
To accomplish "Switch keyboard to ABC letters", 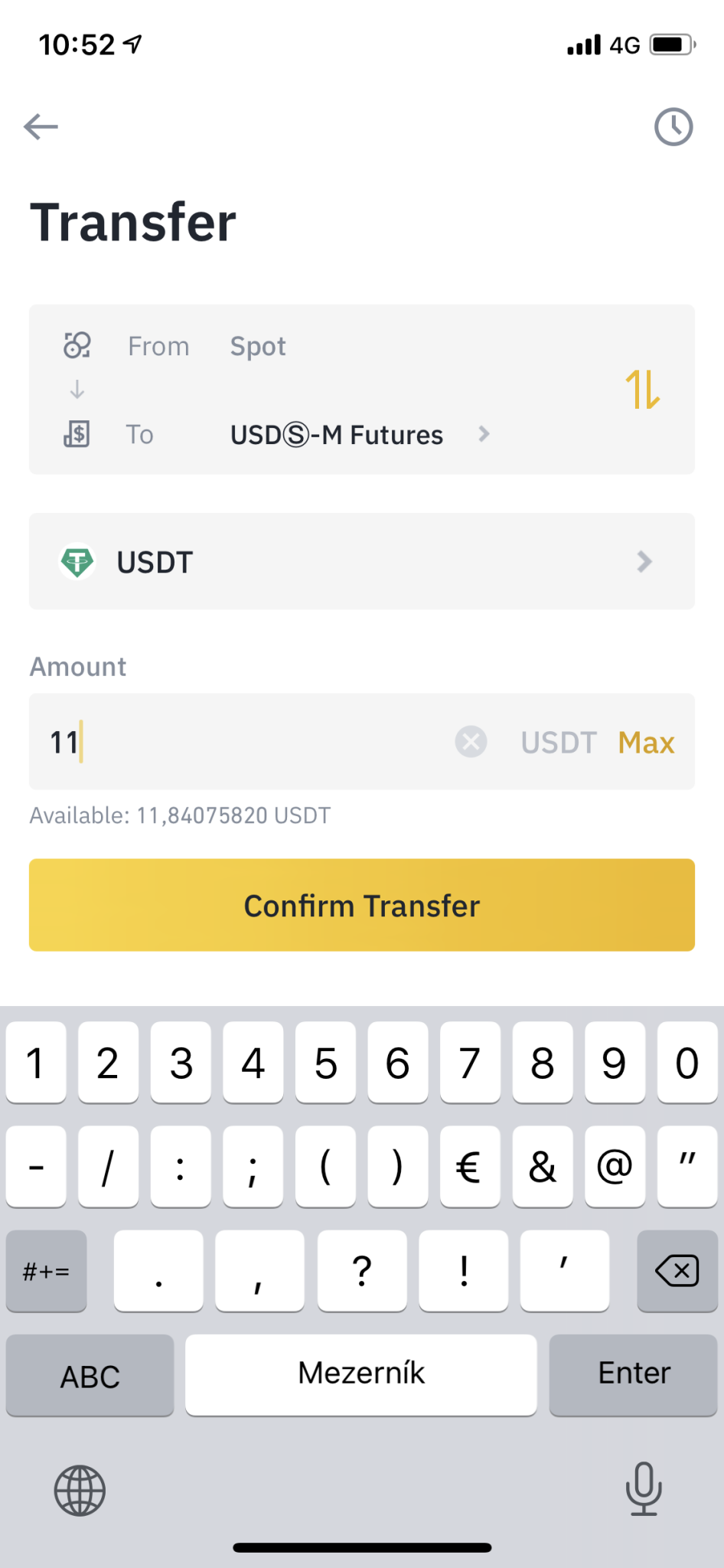I will (90, 1376).
